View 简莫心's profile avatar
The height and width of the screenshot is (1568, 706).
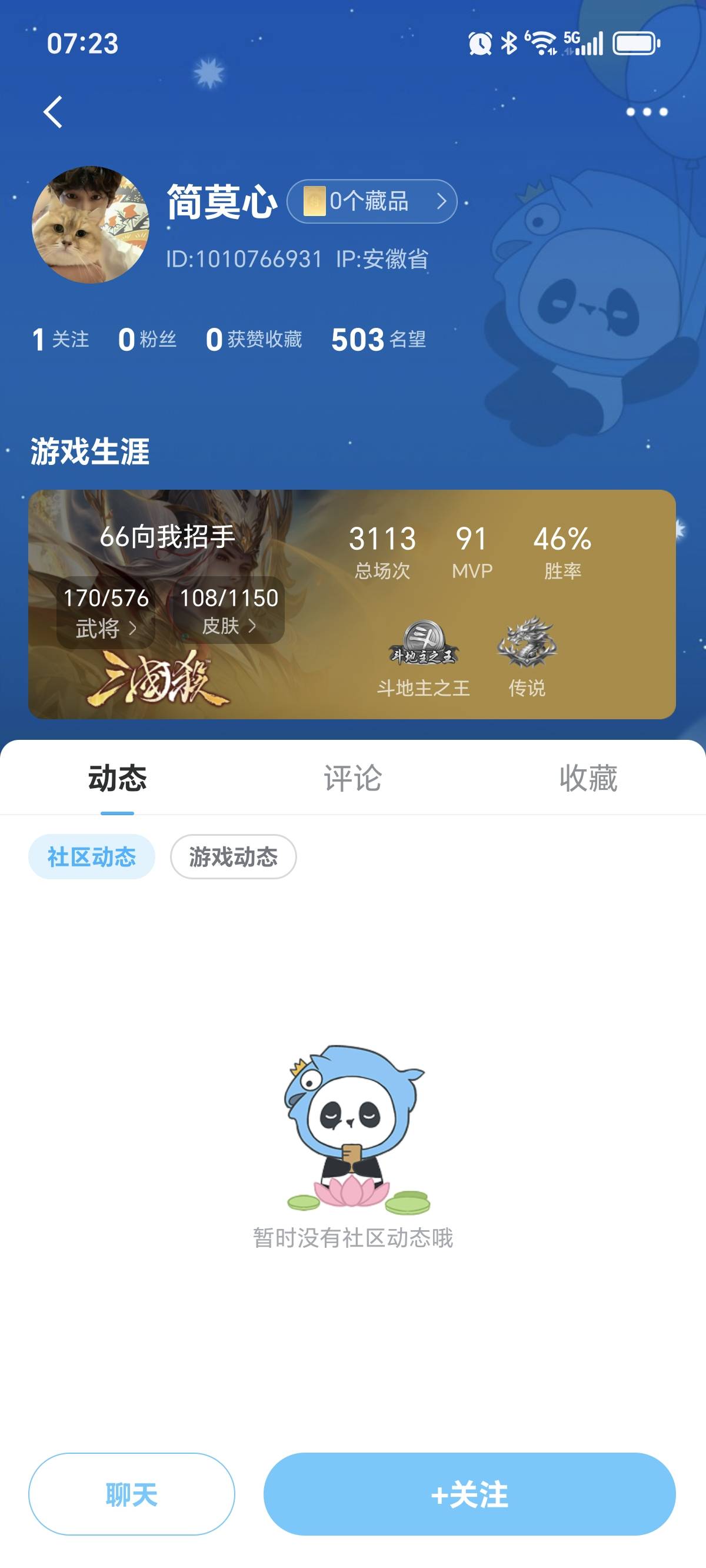pos(90,225)
